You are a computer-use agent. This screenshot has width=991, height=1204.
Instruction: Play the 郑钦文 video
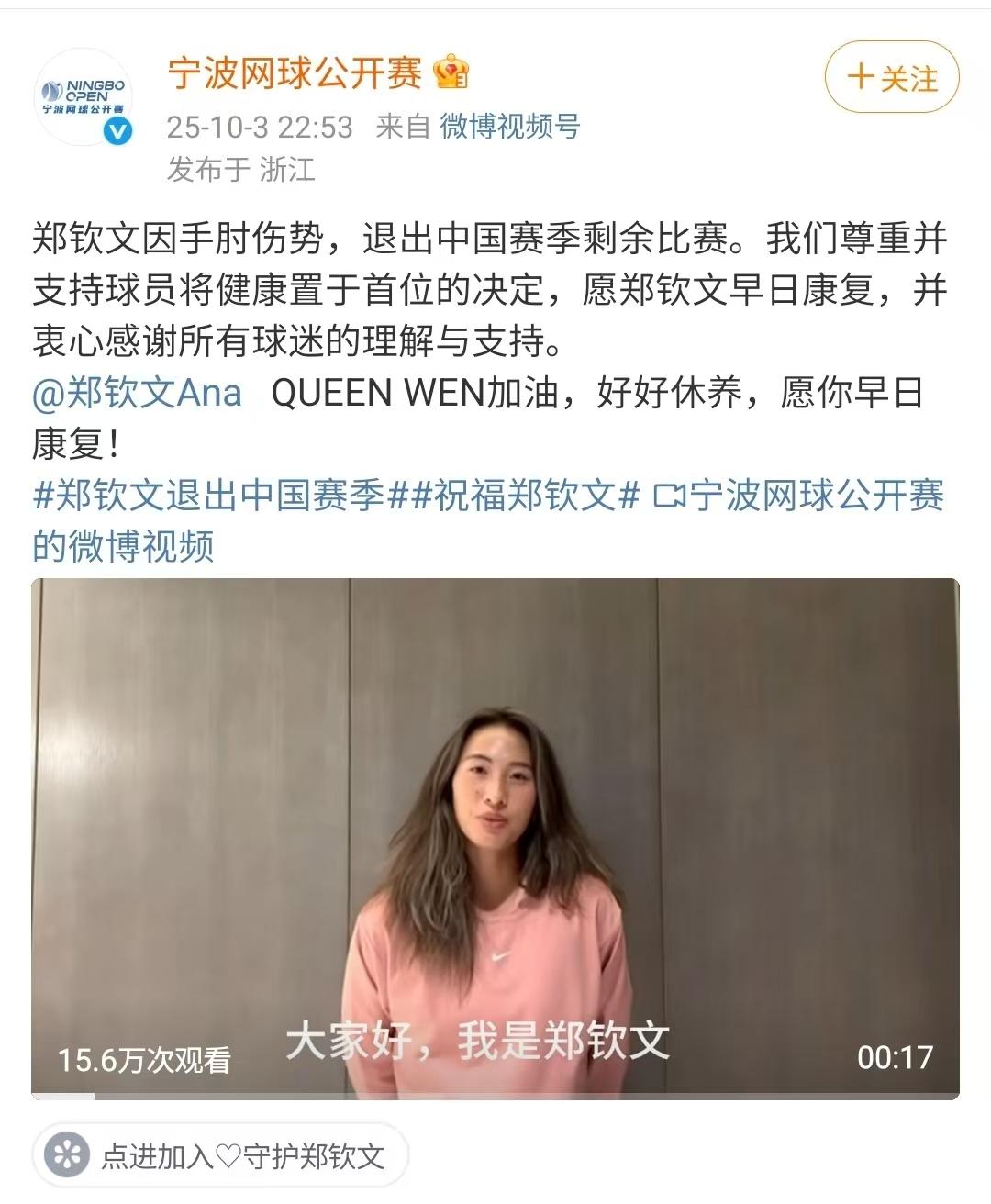click(495, 837)
